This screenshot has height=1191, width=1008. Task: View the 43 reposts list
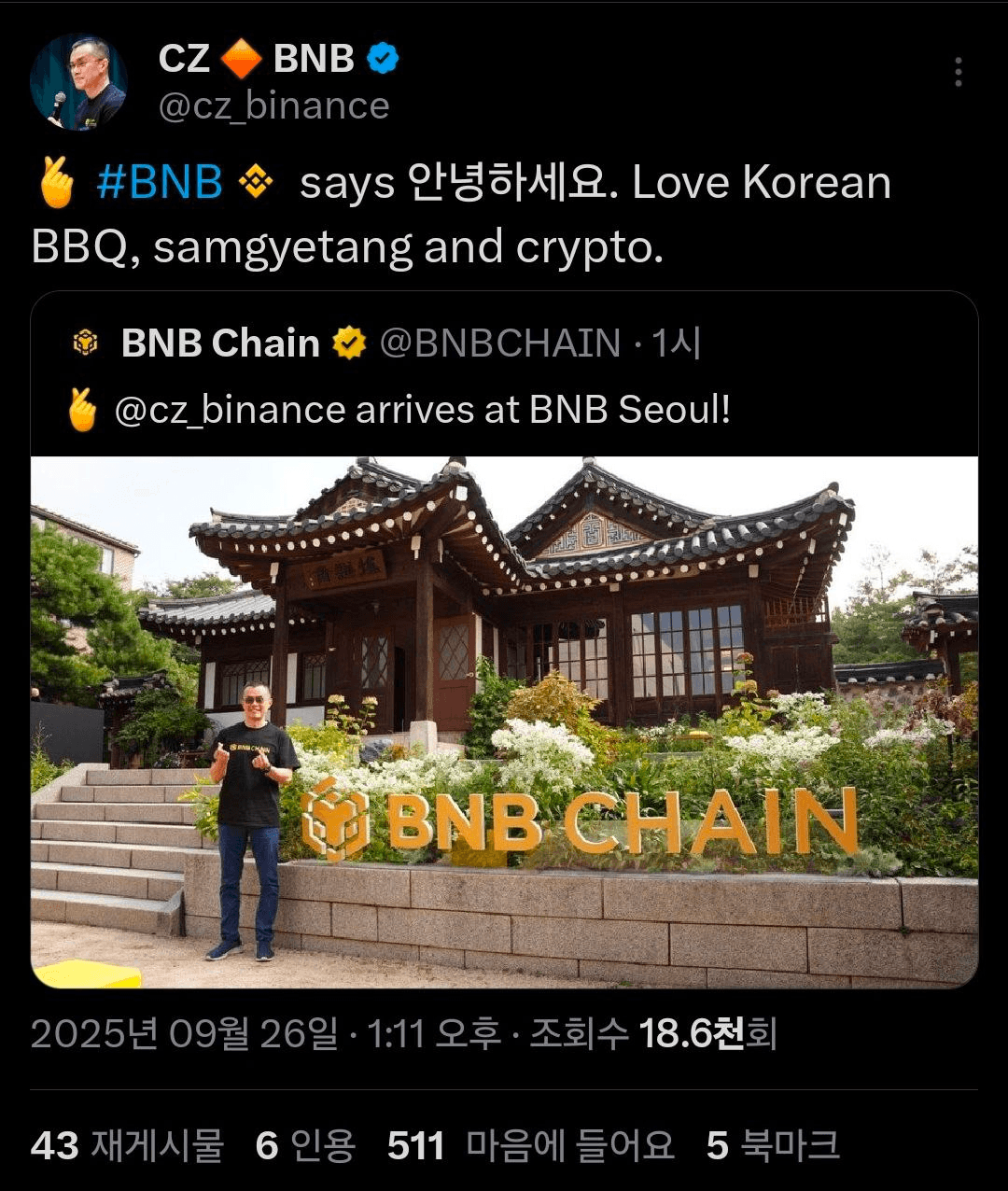127,1145
